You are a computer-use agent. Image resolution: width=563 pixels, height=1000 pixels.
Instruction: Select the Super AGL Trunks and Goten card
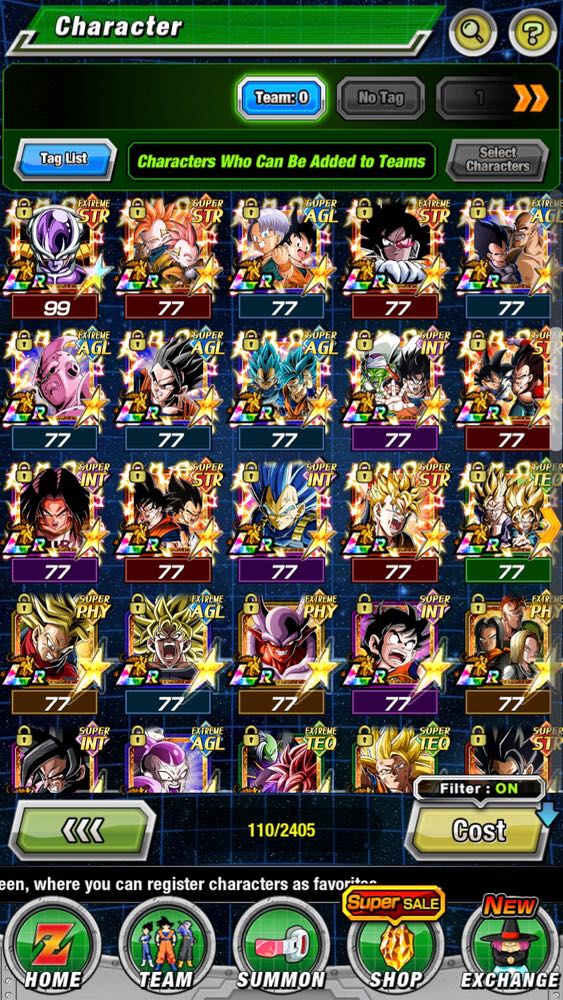[281, 258]
